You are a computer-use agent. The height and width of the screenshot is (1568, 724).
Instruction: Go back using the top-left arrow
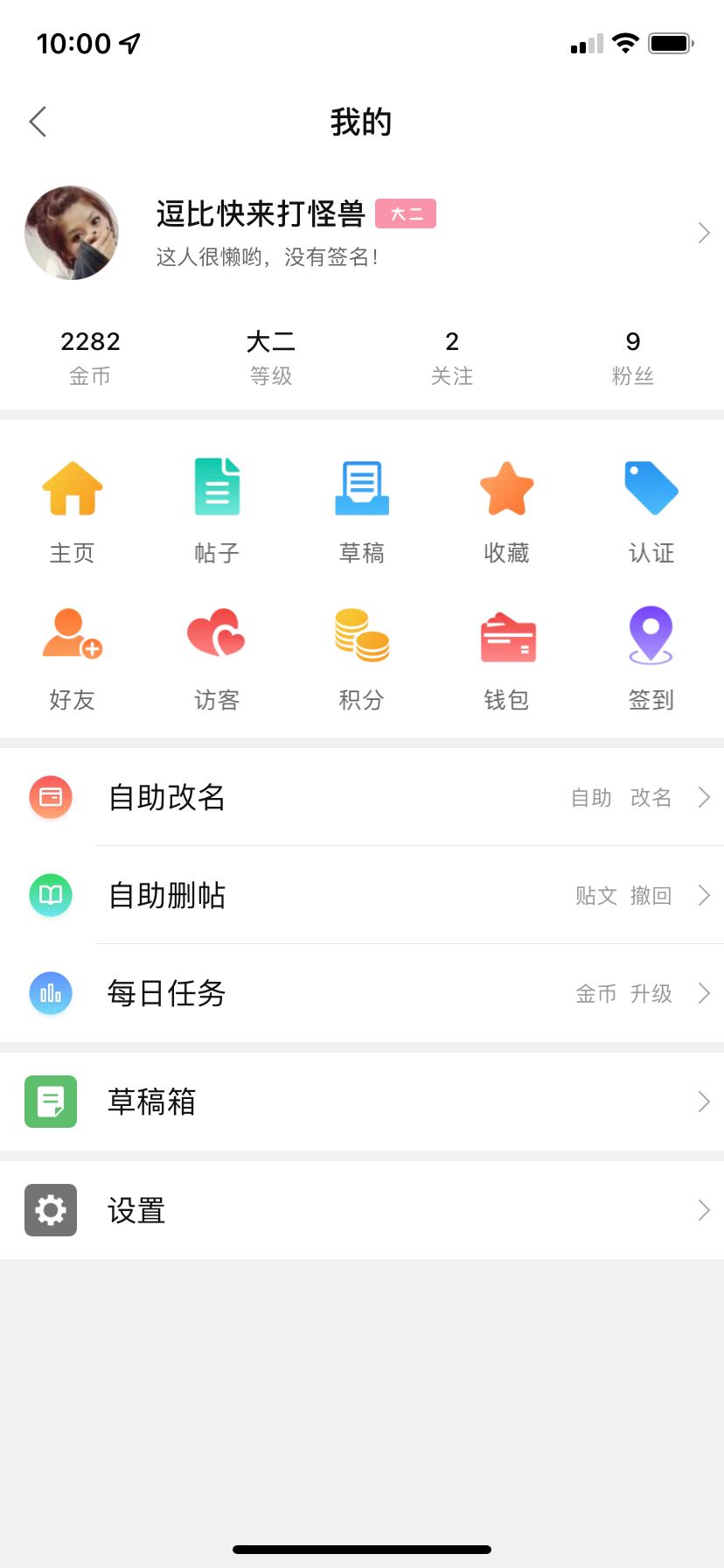[x=38, y=122]
